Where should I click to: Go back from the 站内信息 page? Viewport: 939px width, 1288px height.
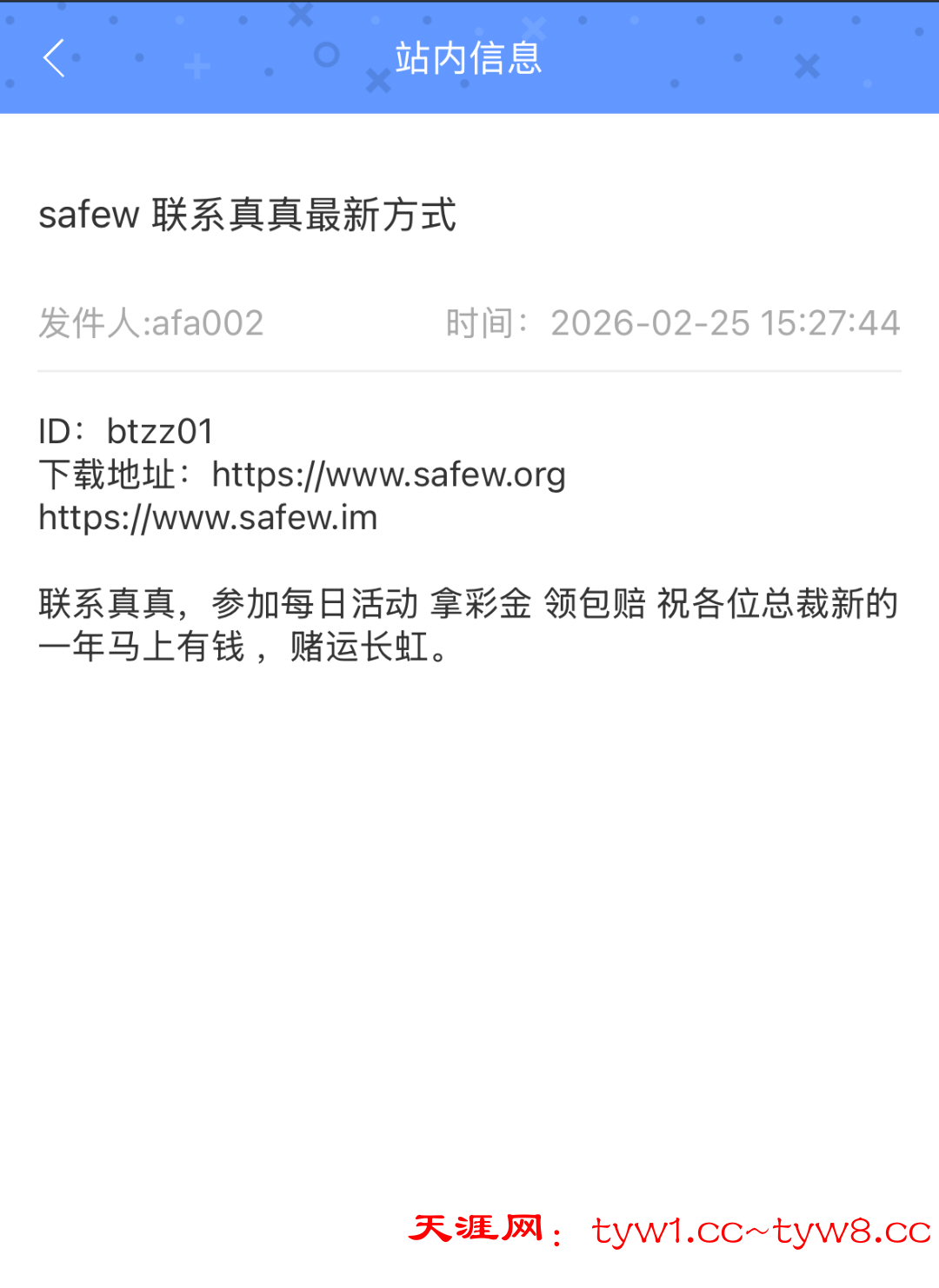pyautogui.click(x=54, y=58)
